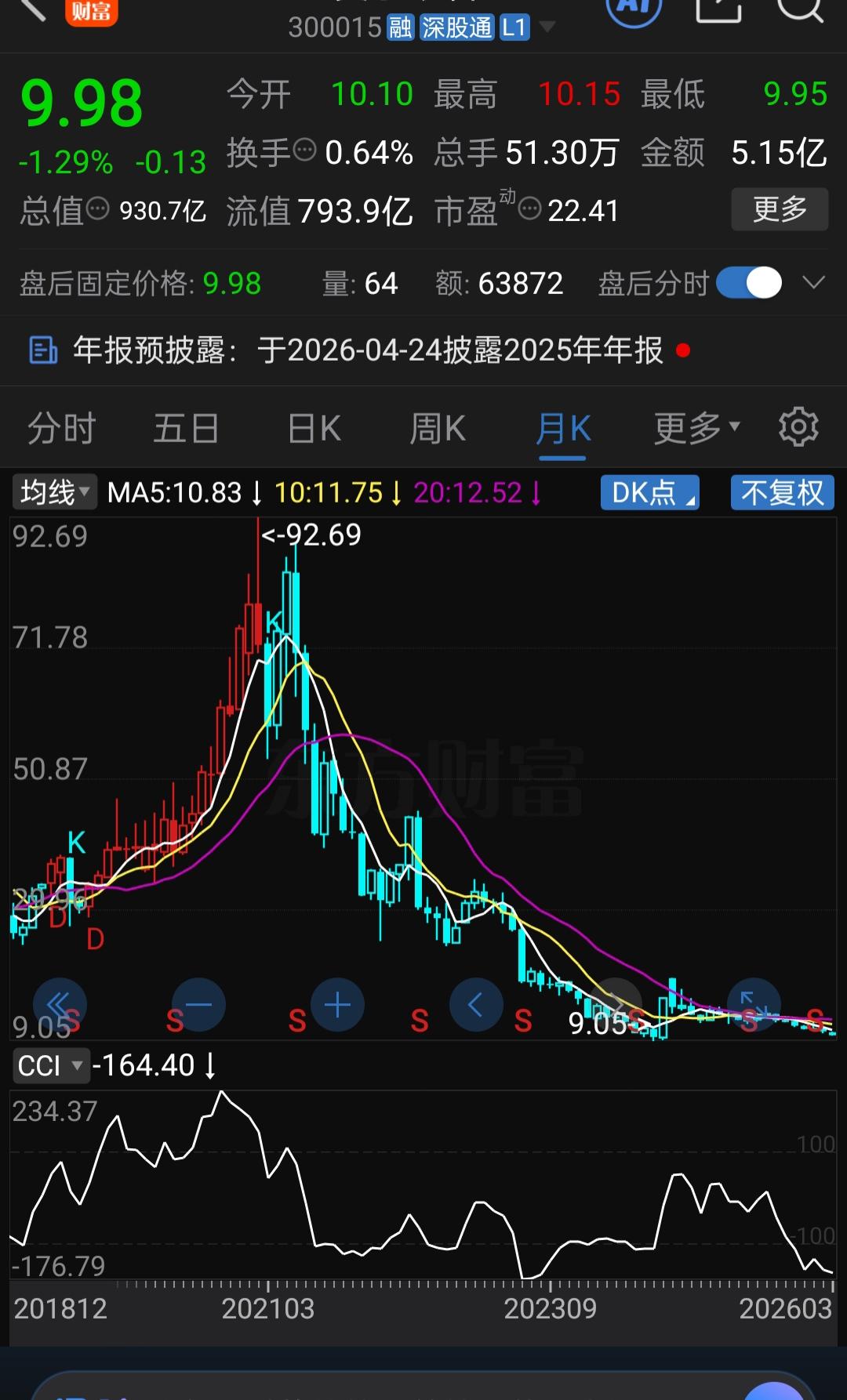This screenshot has width=847, height=1400.
Task: Click the zoom-in plus icon on the chart
Action: pos(336,1004)
